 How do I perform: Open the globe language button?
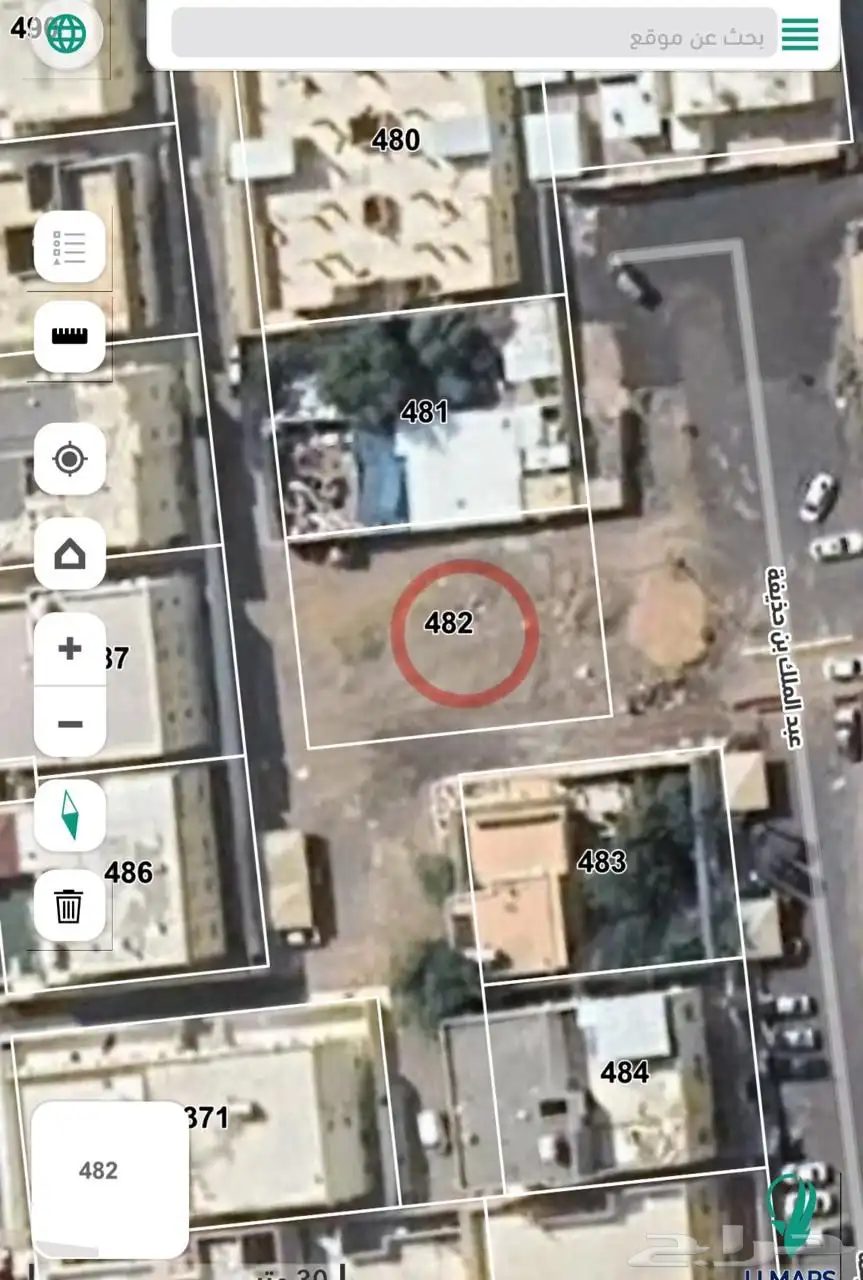[67, 34]
